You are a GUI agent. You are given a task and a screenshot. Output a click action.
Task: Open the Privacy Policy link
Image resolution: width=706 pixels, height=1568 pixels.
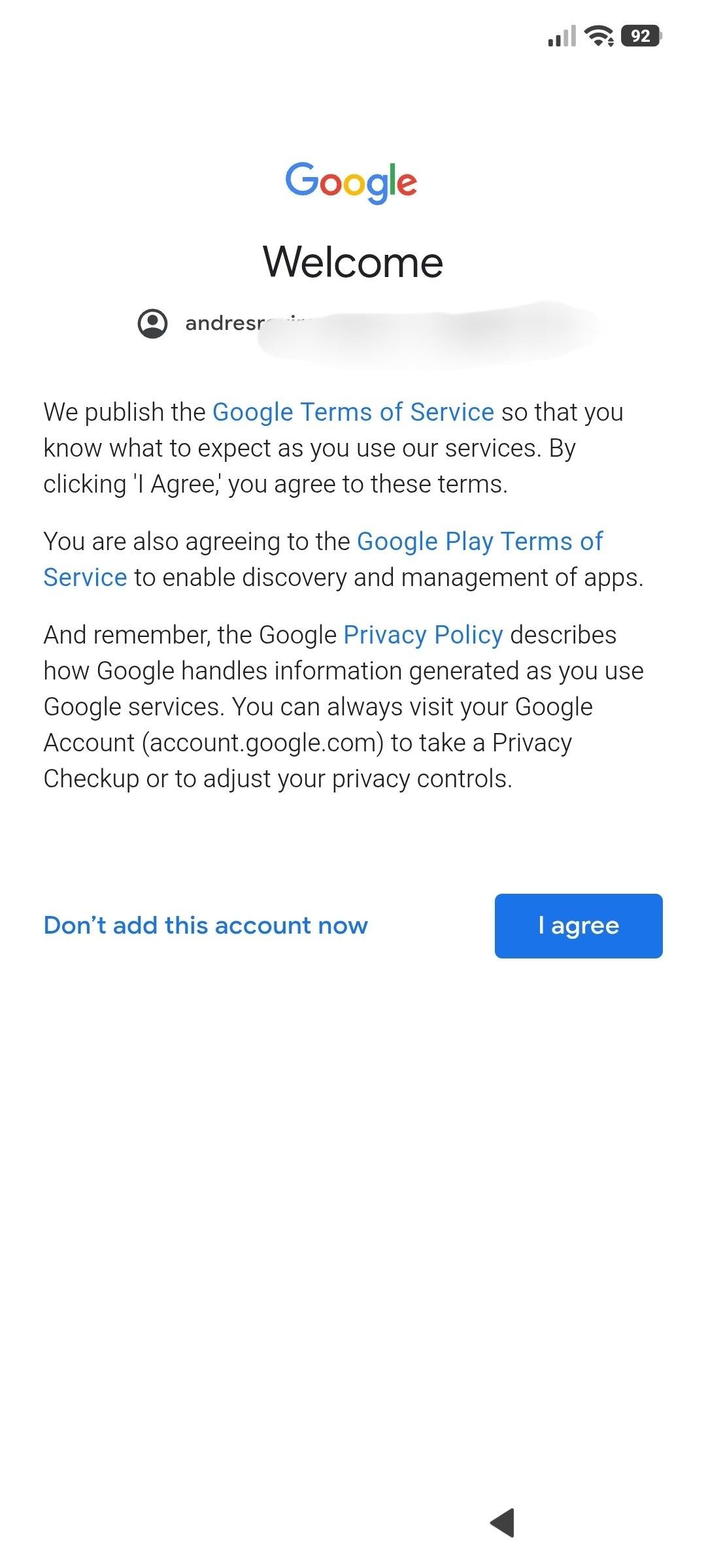(x=423, y=635)
